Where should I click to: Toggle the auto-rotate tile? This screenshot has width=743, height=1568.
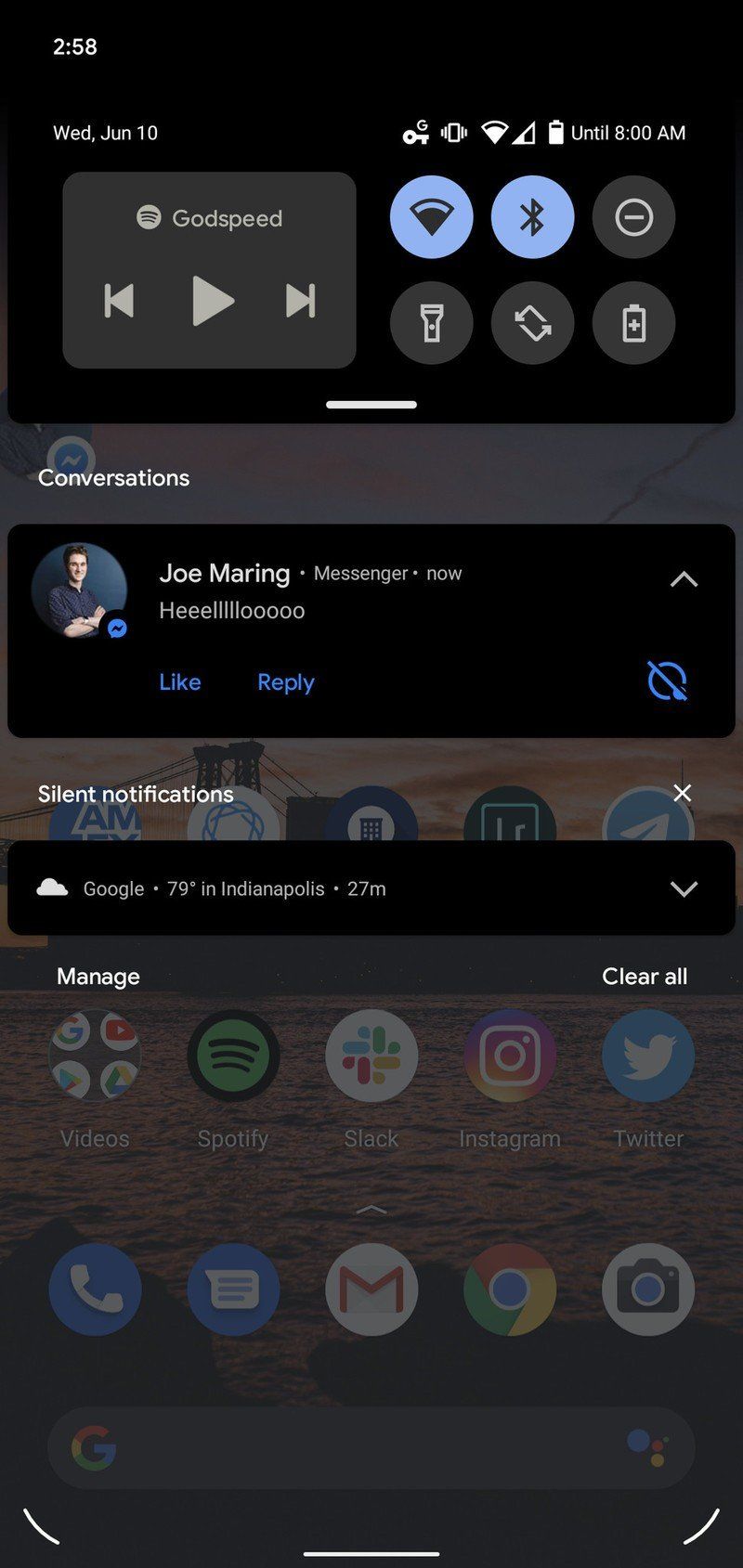tap(532, 323)
